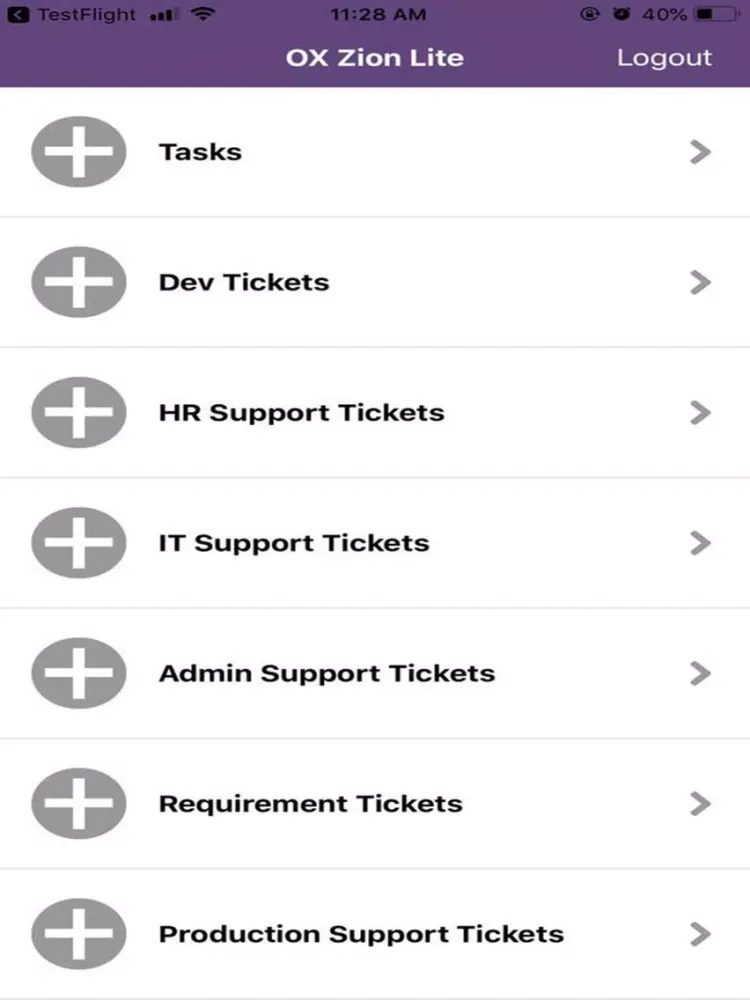The image size is (750, 1000).
Task: Tap the plus icon next to Tasks
Action: (x=79, y=152)
